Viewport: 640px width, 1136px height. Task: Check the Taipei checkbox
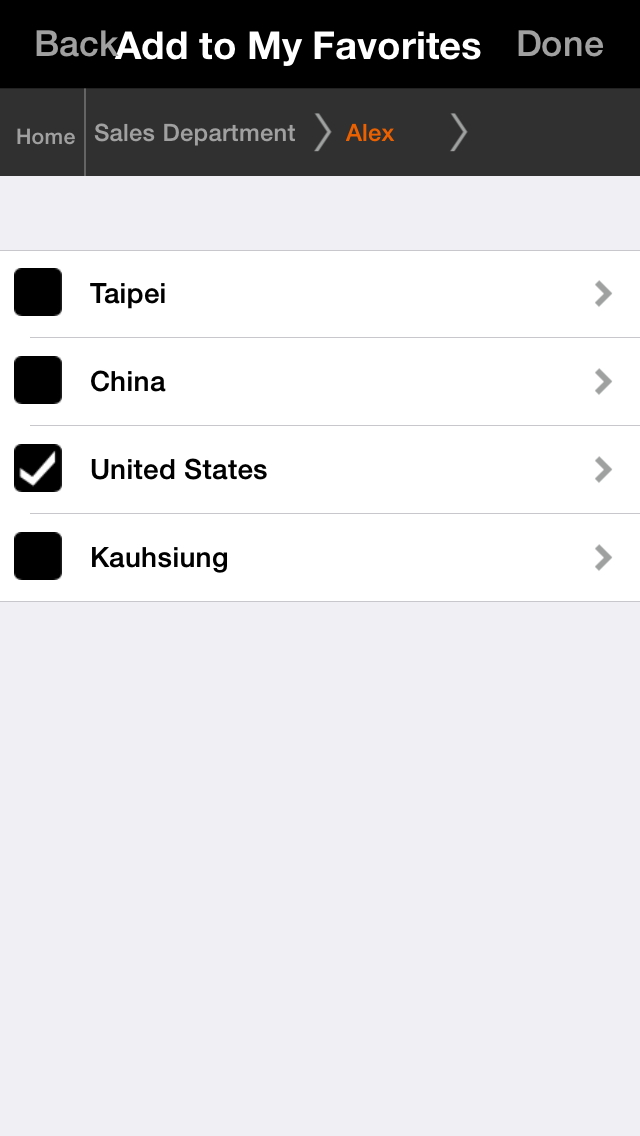[38, 292]
